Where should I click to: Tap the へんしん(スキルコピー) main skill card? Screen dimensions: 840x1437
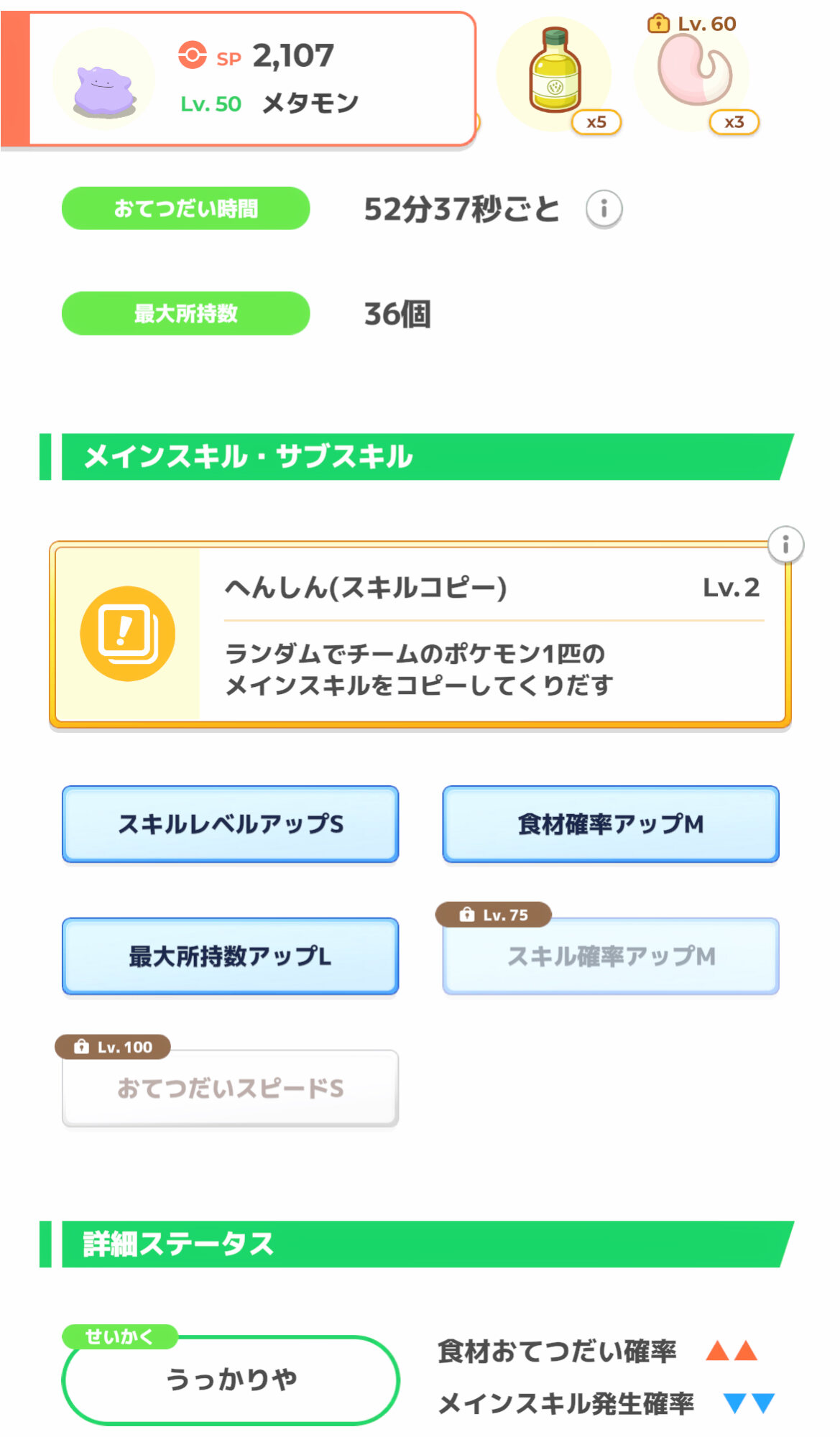(x=420, y=634)
